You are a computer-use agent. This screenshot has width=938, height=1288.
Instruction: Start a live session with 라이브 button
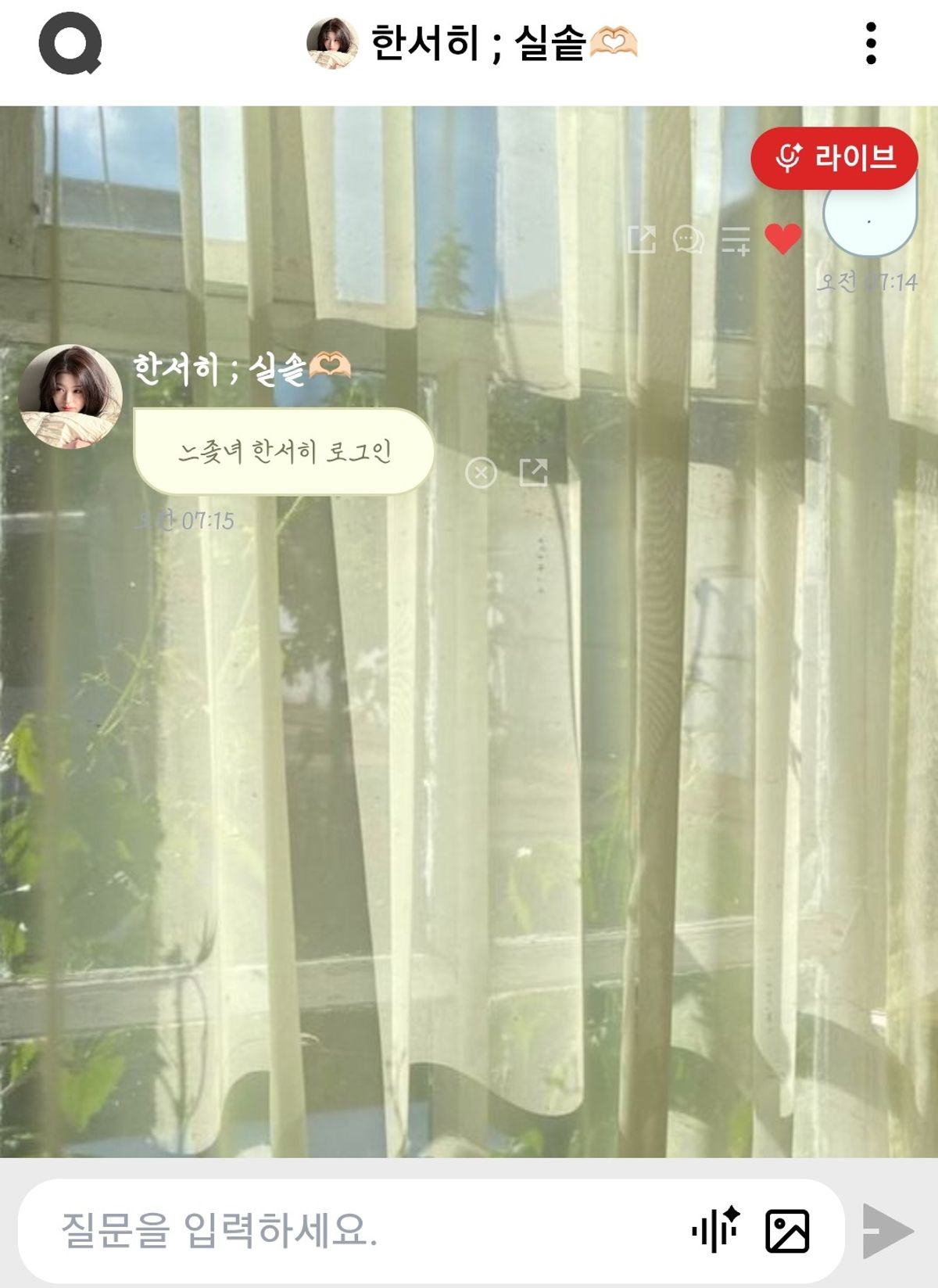click(x=834, y=158)
